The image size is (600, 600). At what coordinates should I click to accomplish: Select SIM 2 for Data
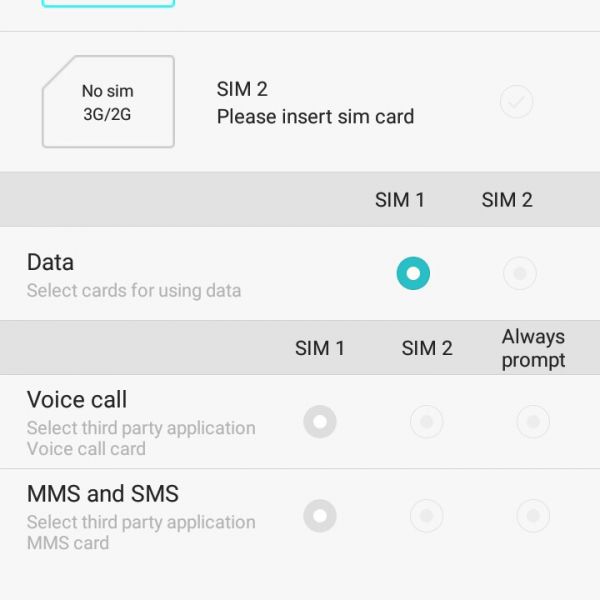coord(520,274)
